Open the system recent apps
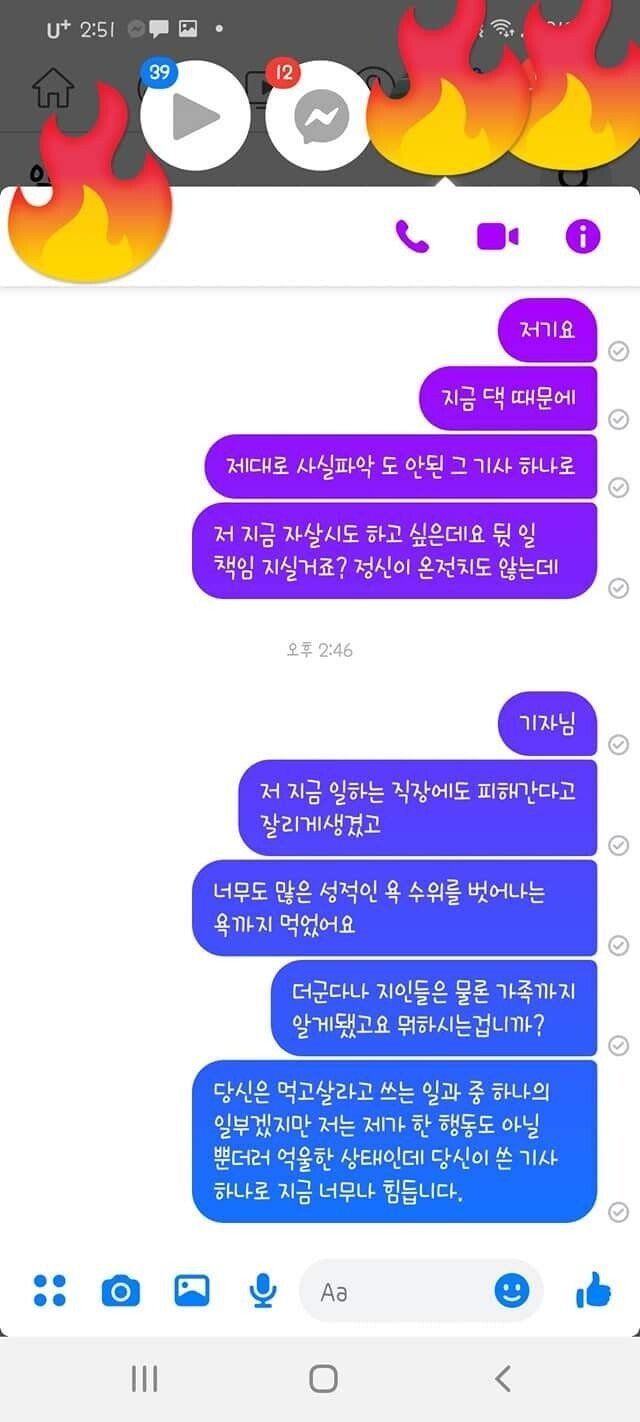This screenshot has height=1422, width=640. [x=145, y=1380]
